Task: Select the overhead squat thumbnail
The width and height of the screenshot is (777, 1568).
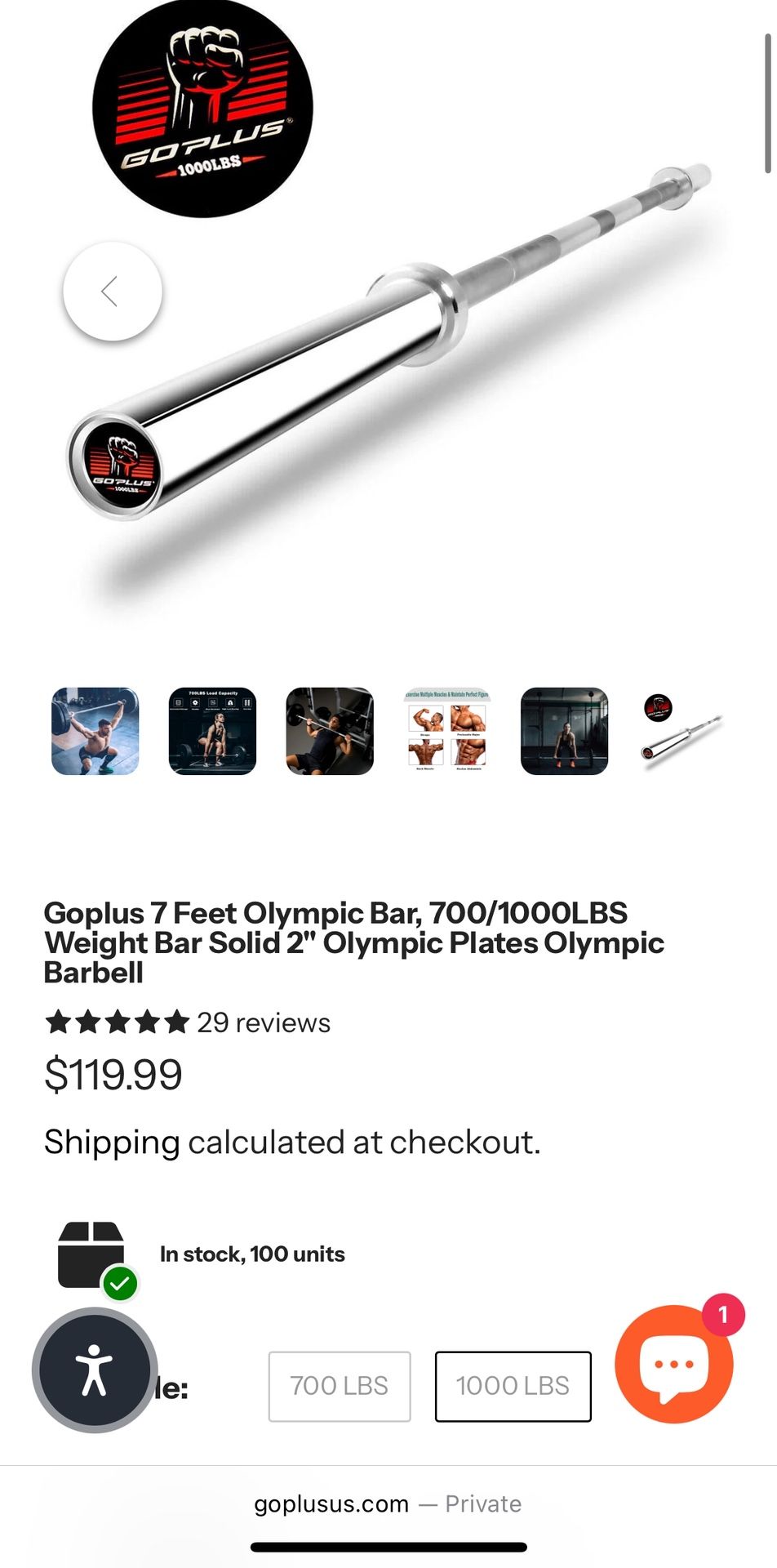Action: point(95,731)
